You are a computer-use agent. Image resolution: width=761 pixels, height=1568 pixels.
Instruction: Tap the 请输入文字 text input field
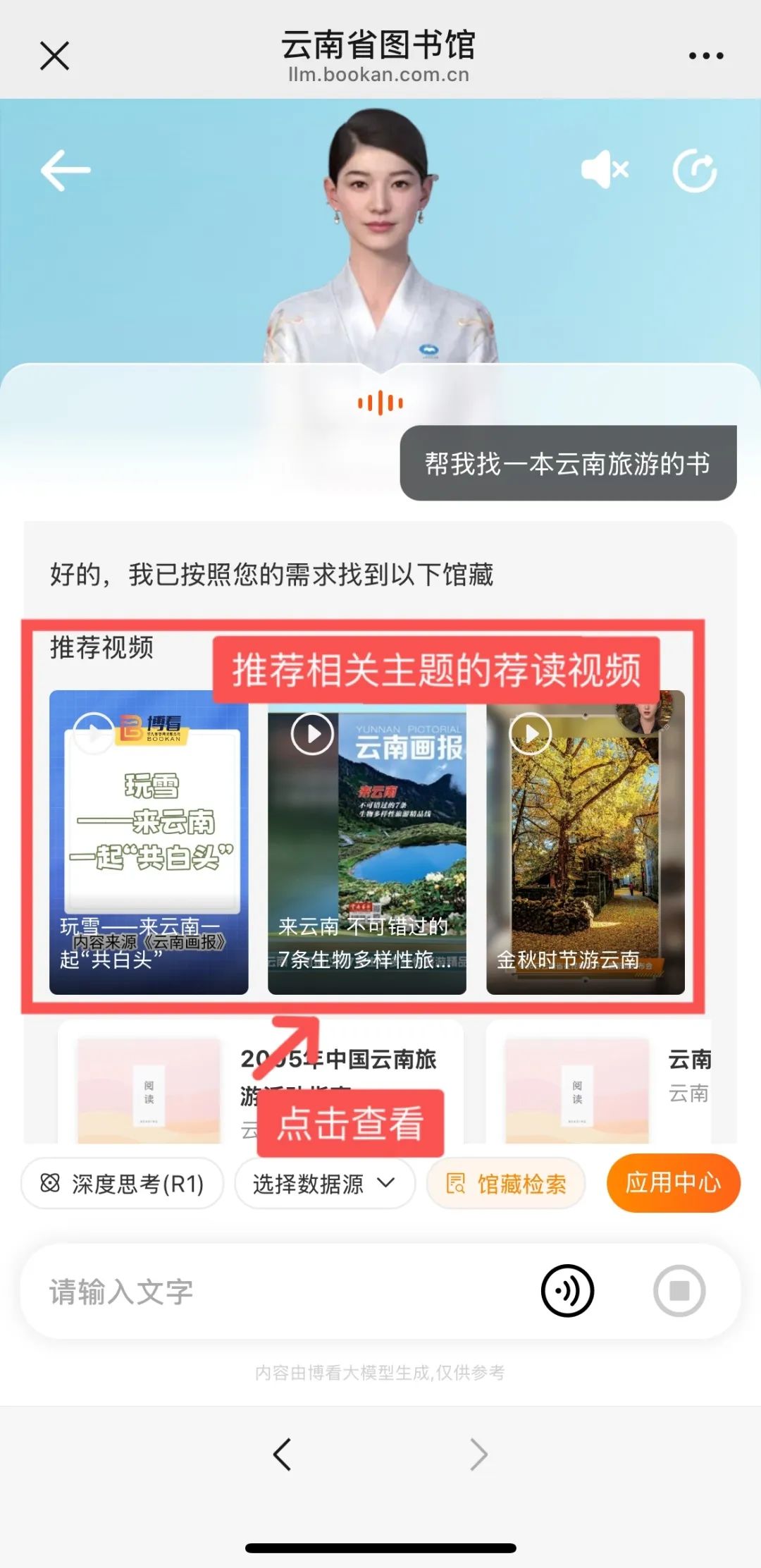[x=211, y=1290]
